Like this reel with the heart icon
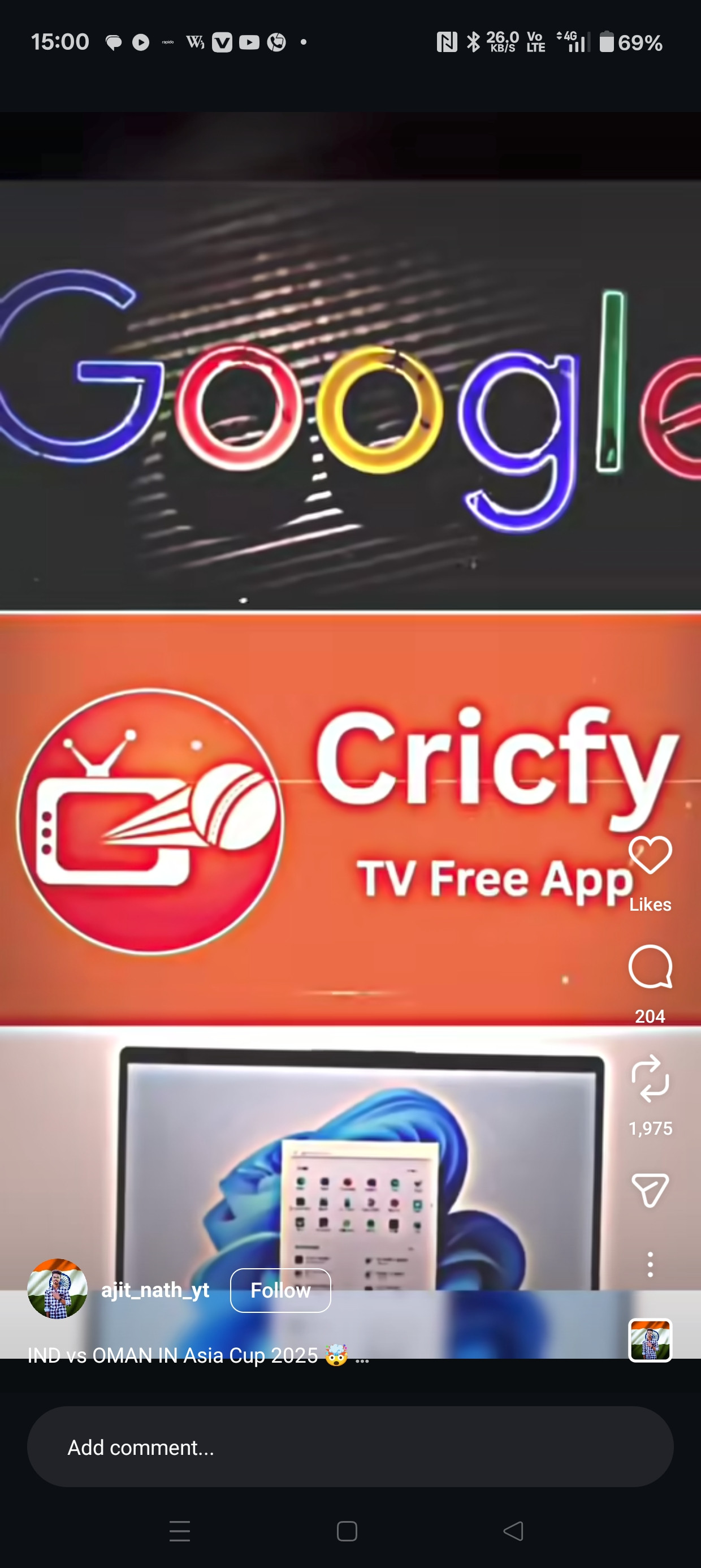Viewport: 701px width, 1568px height. tap(650, 855)
